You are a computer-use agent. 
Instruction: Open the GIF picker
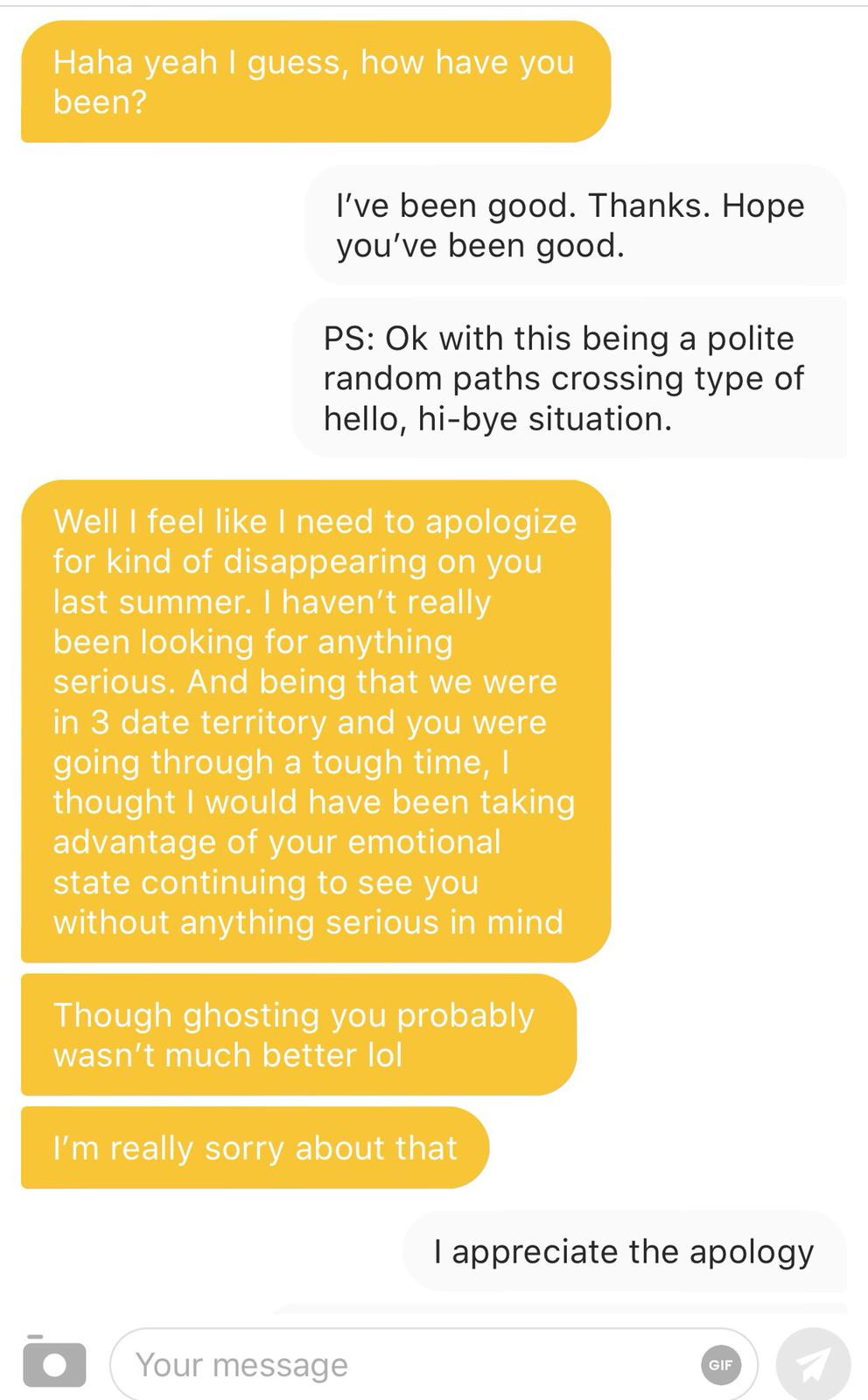tap(720, 1365)
